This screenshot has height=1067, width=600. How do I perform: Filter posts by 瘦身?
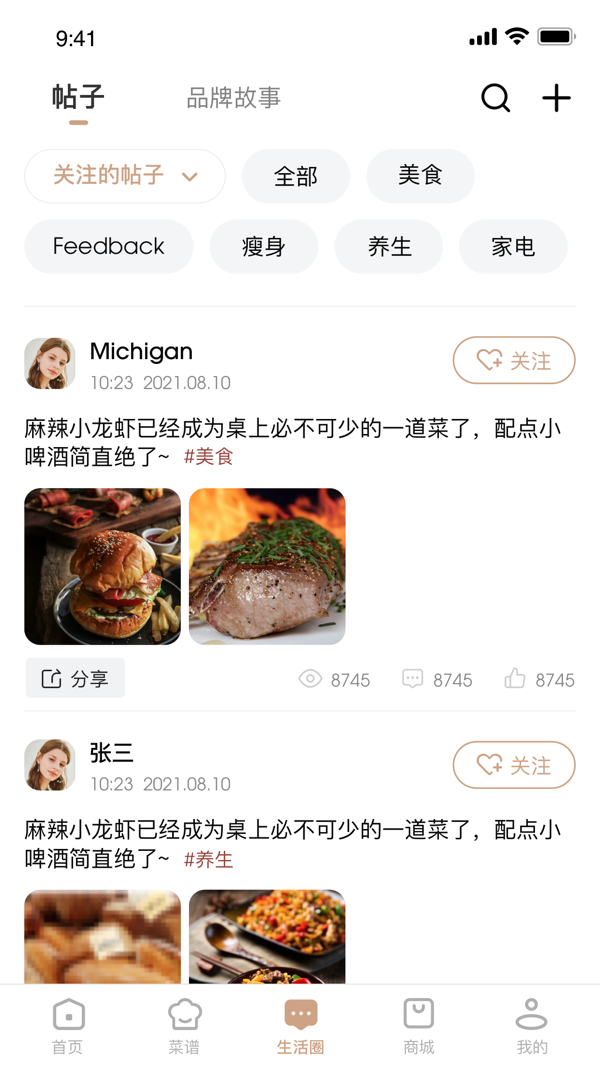click(264, 246)
